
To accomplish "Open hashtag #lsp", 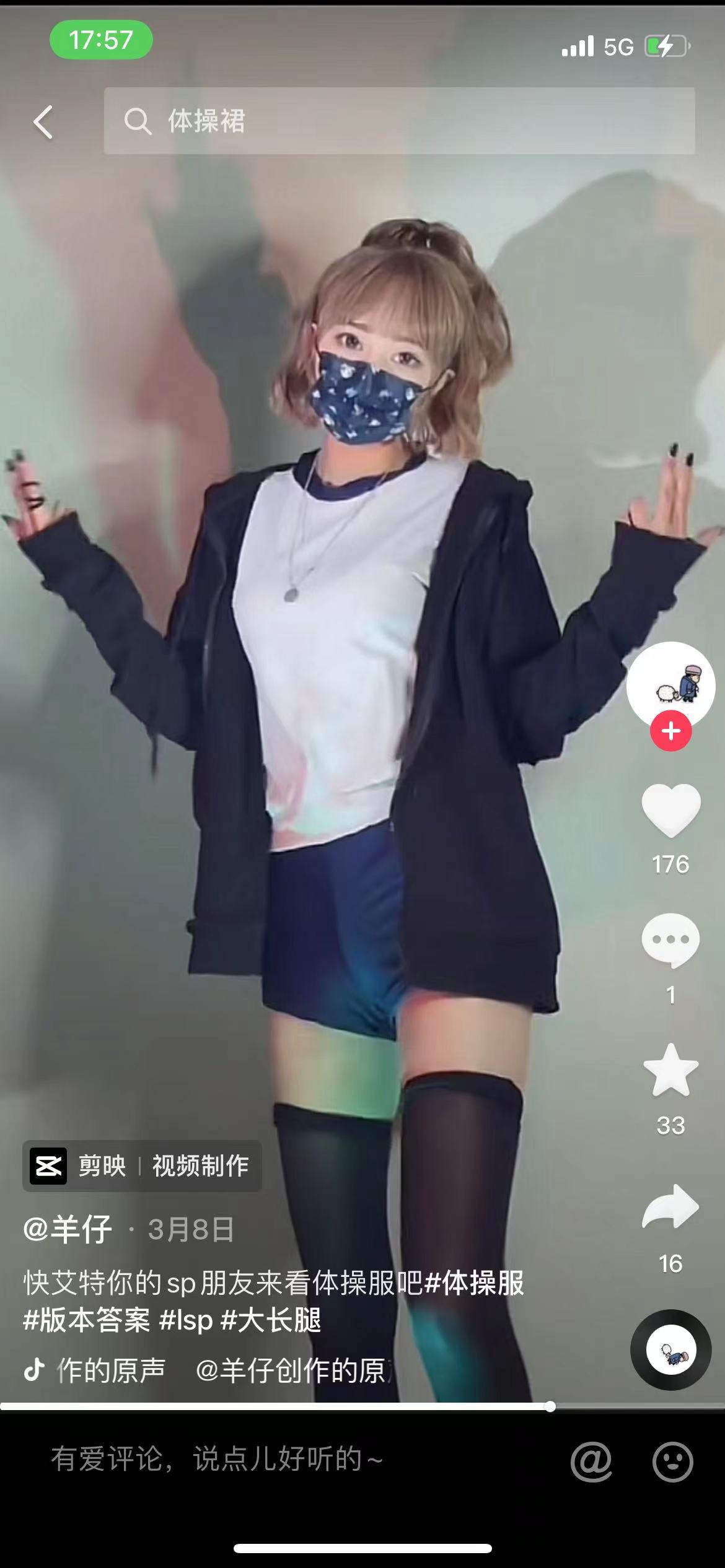I will click(186, 1320).
